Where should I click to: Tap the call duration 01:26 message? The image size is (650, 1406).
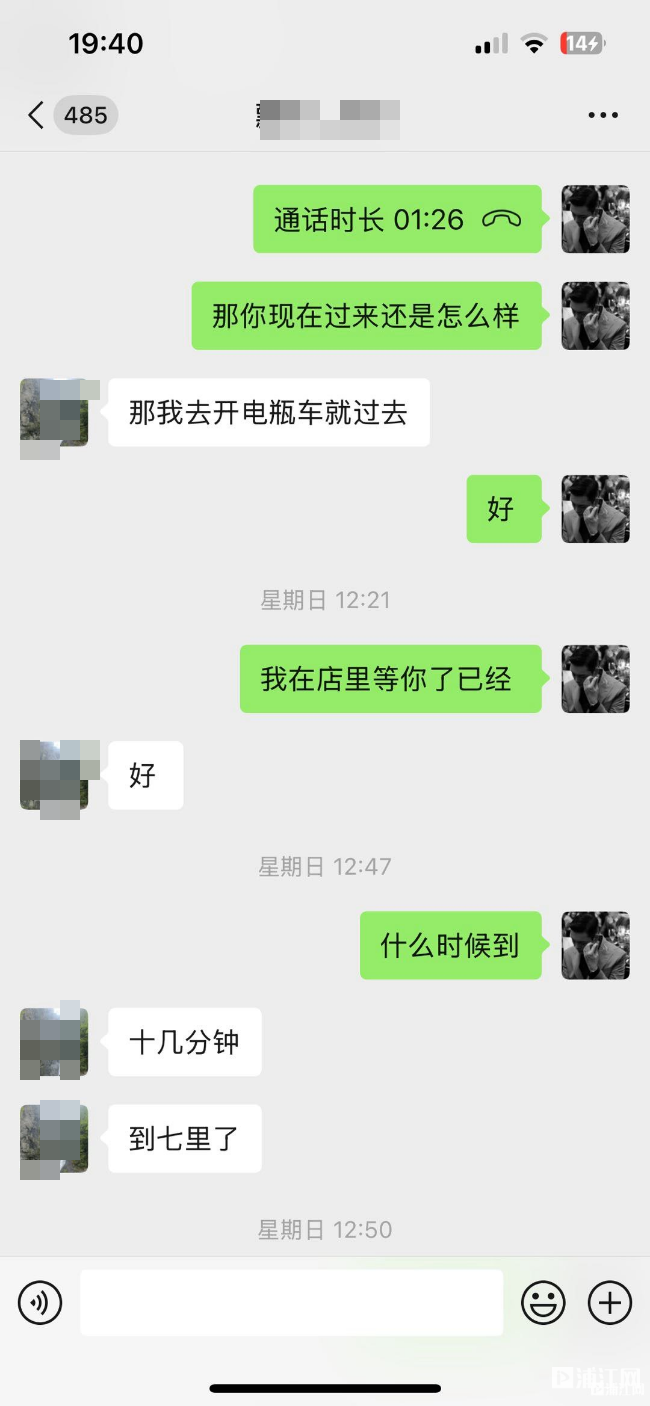[x=397, y=219]
